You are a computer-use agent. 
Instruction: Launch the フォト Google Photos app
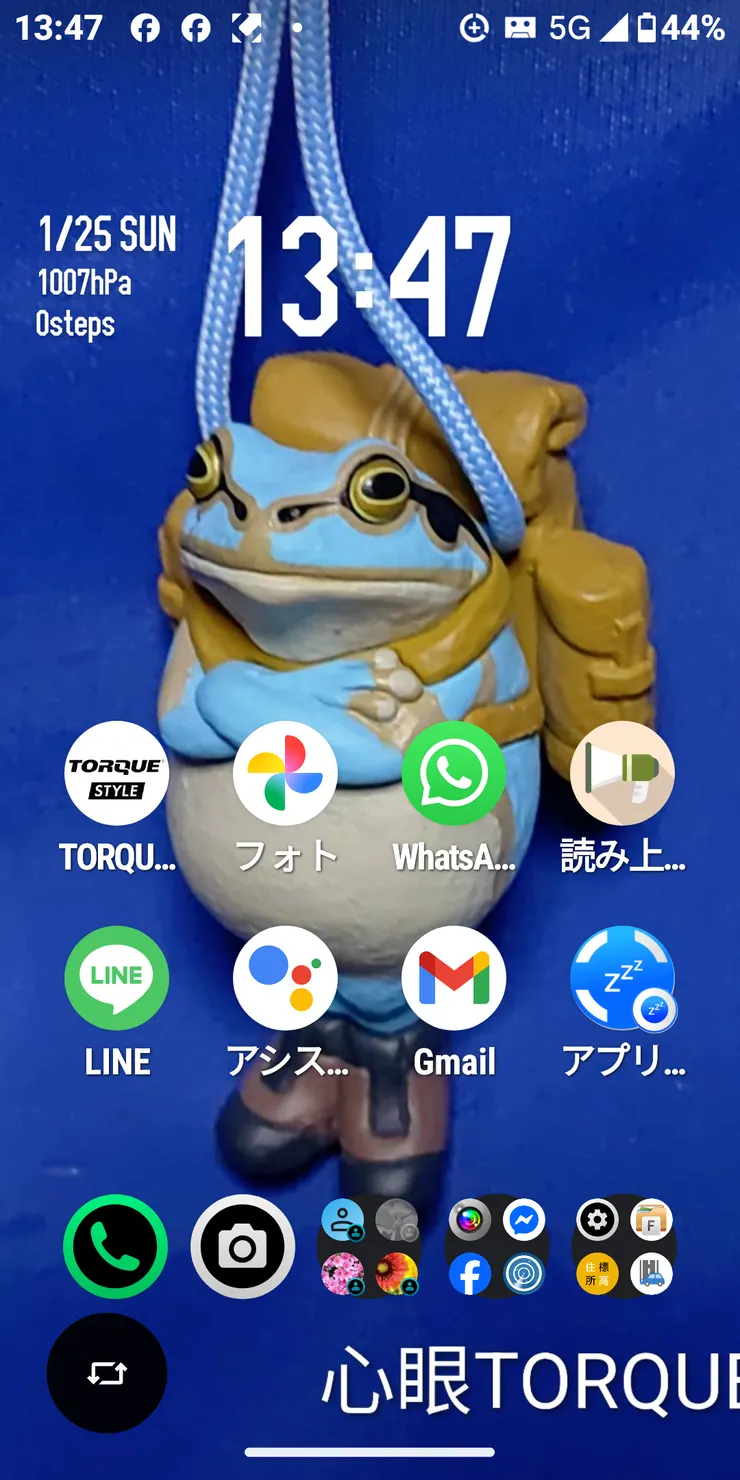pos(285,774)
